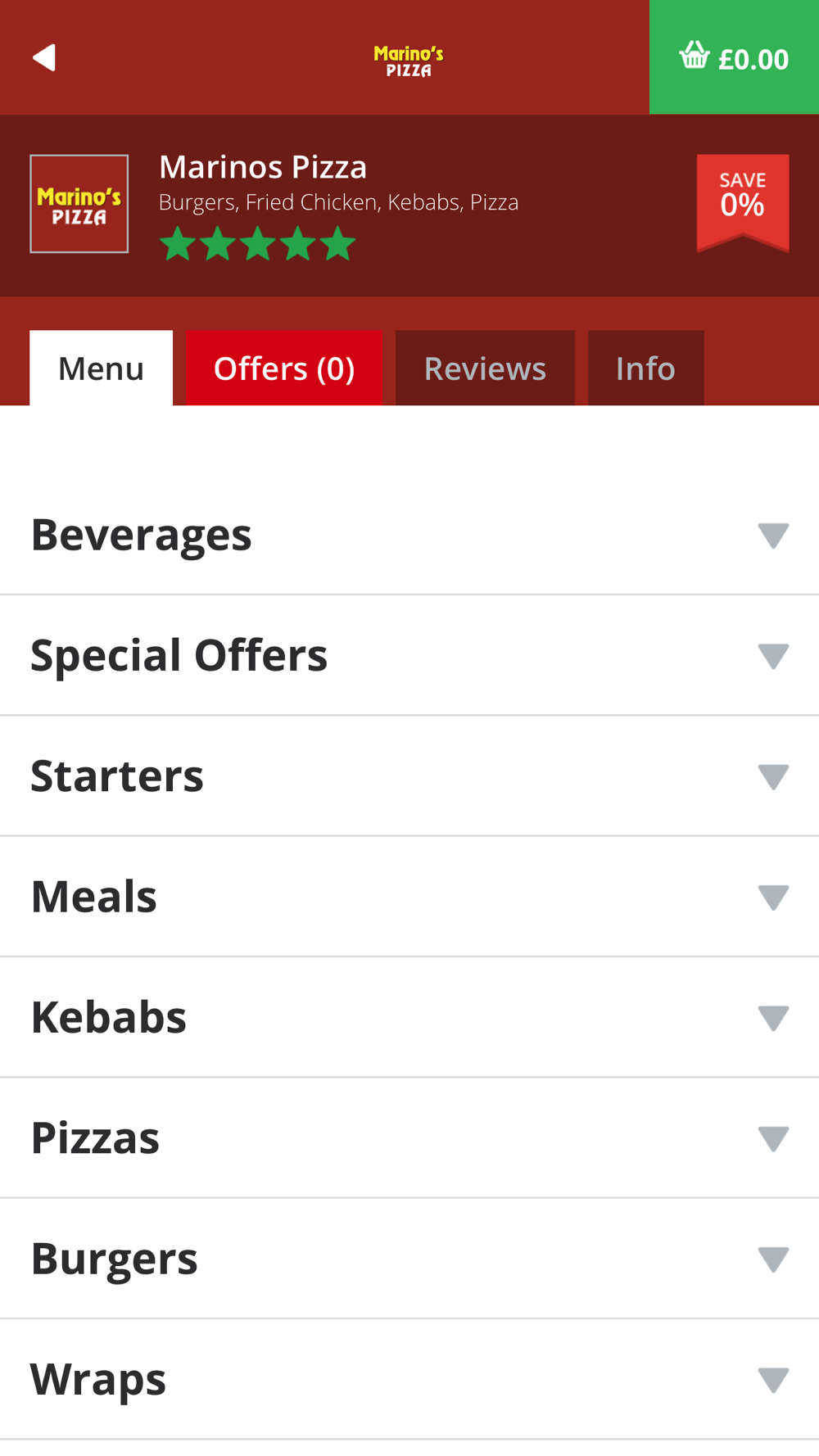Show the Starters menu items
Image resolution: width=819 pixels, height=1456 pixels.
[409, 776]
